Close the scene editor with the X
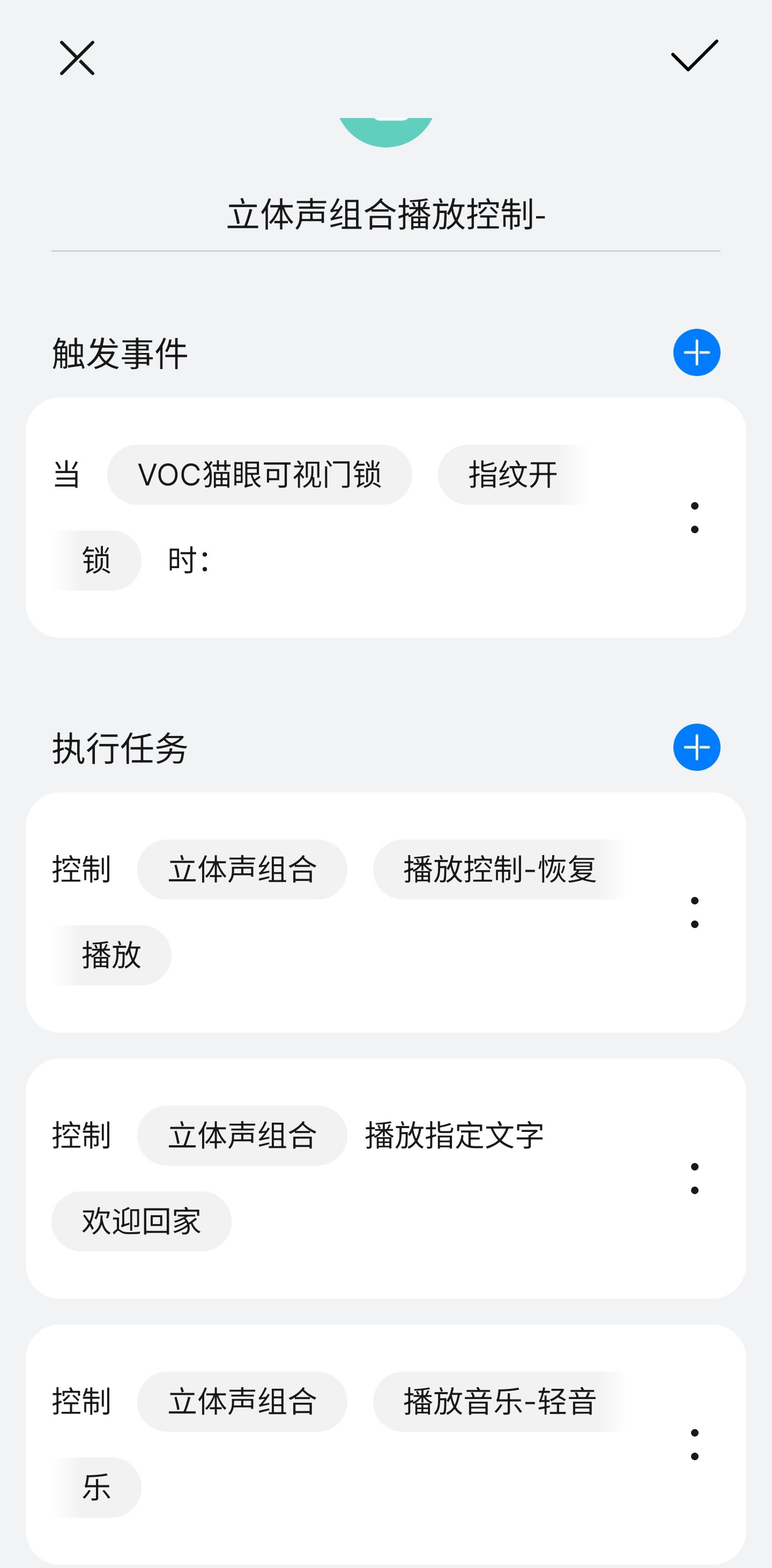This screenshot has width=772, height=1568. coord(77,58)
